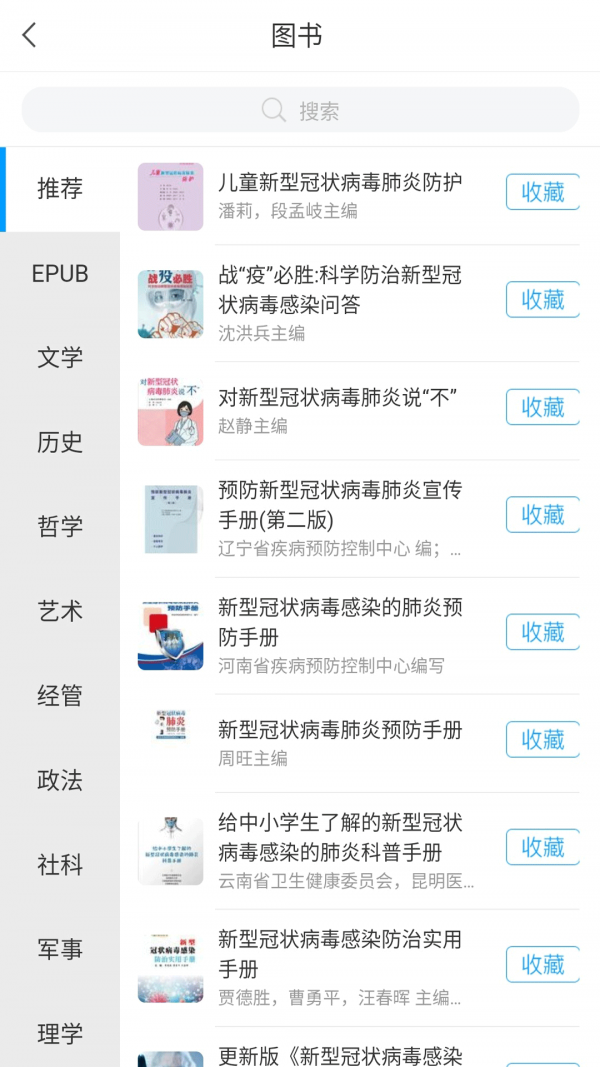Open the 搜索 search box
The height and width of the screenshot is (1067, 600).
click(300, 110)
